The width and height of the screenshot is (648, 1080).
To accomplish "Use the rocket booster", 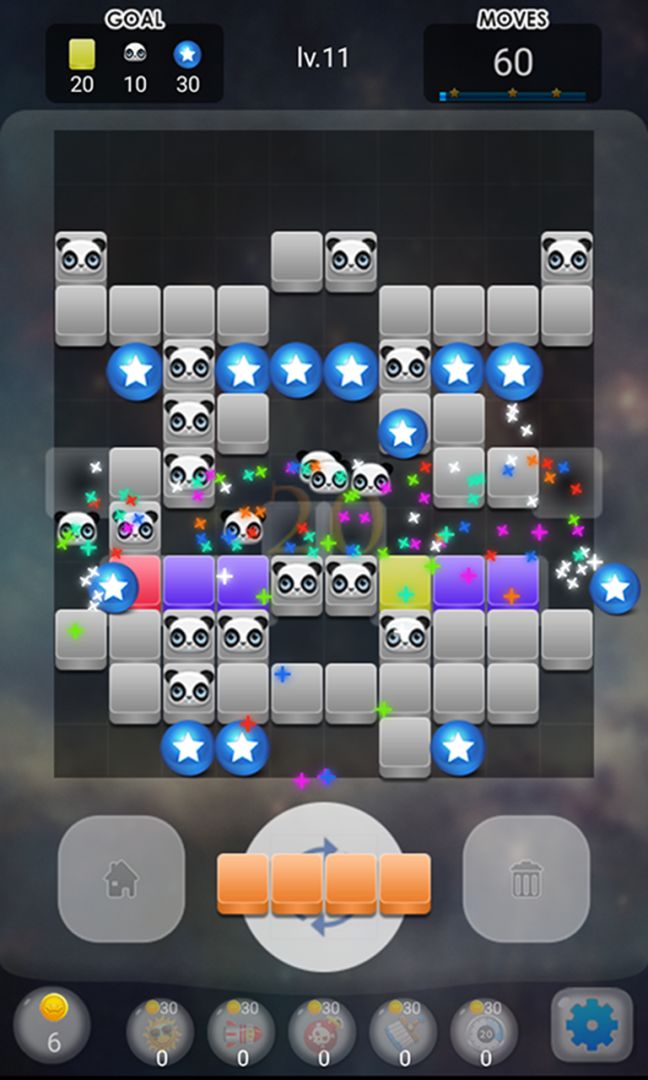I will coord(241,1030).
